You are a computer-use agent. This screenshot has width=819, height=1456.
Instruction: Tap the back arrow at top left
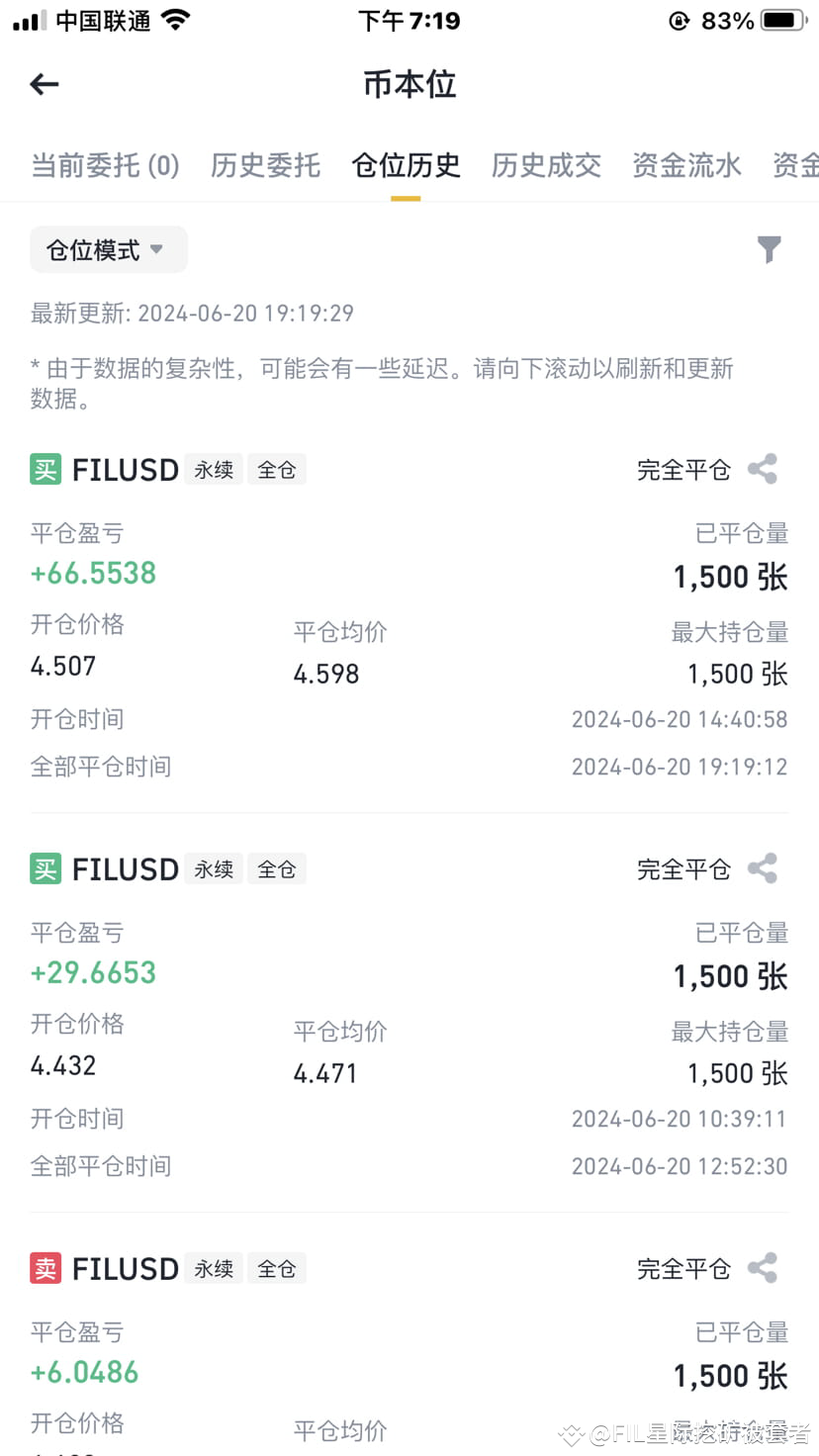44,84
